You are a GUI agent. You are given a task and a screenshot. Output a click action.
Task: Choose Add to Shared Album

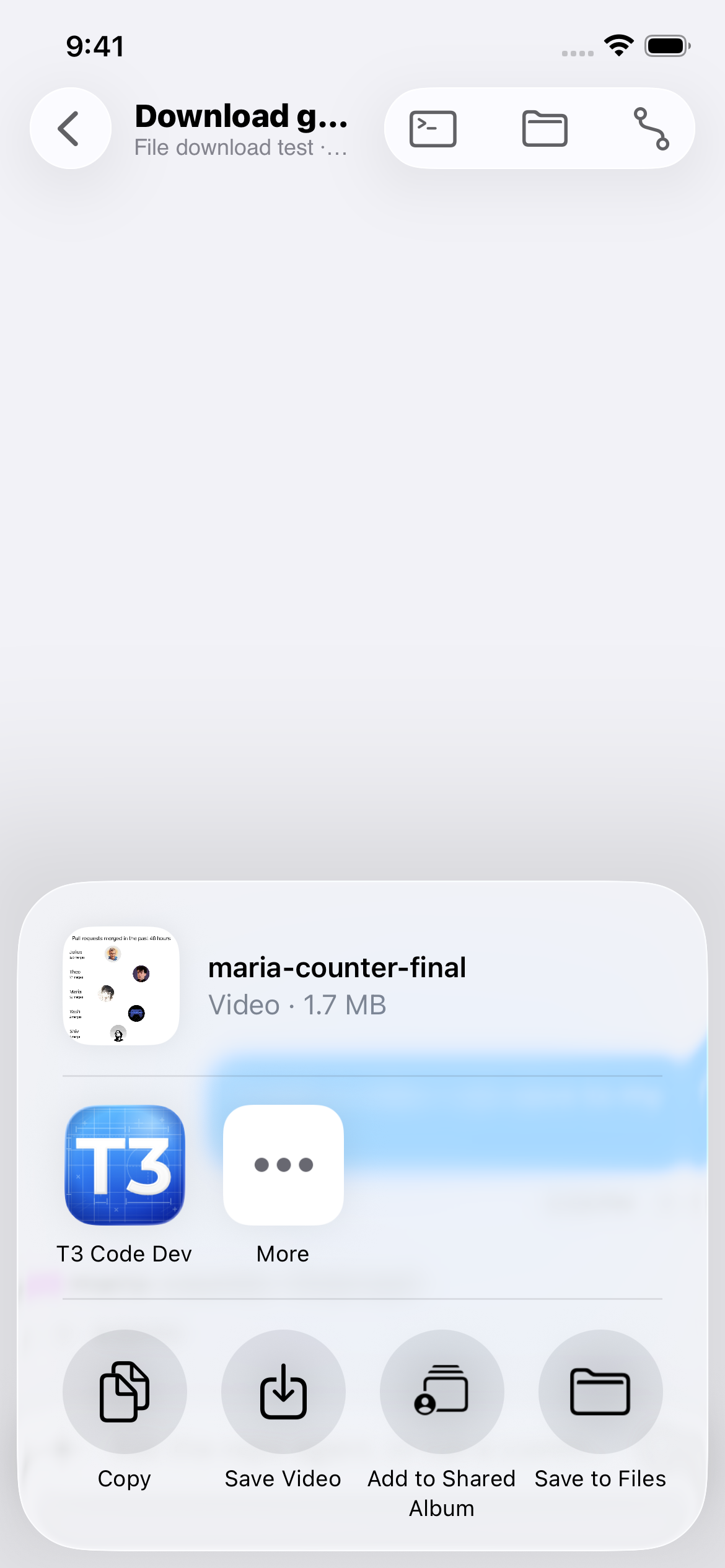coord(442,1392)
